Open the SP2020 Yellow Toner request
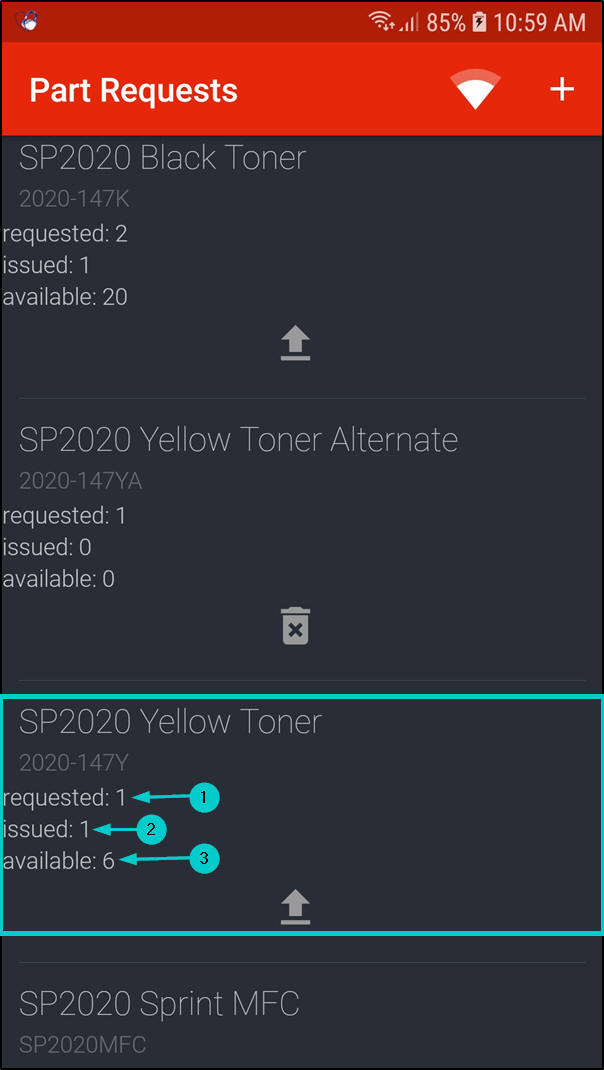Screen dimensions: 604x1070 coord(170,722)
